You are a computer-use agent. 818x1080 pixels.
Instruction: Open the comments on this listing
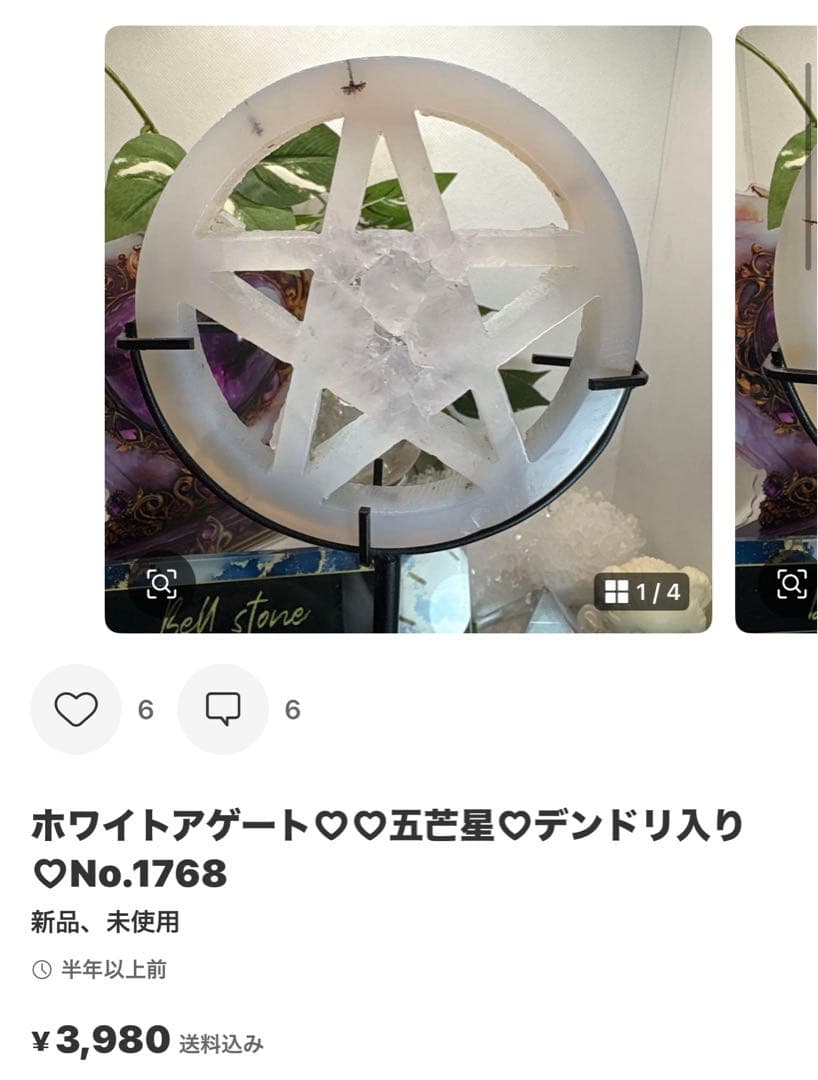223,709
